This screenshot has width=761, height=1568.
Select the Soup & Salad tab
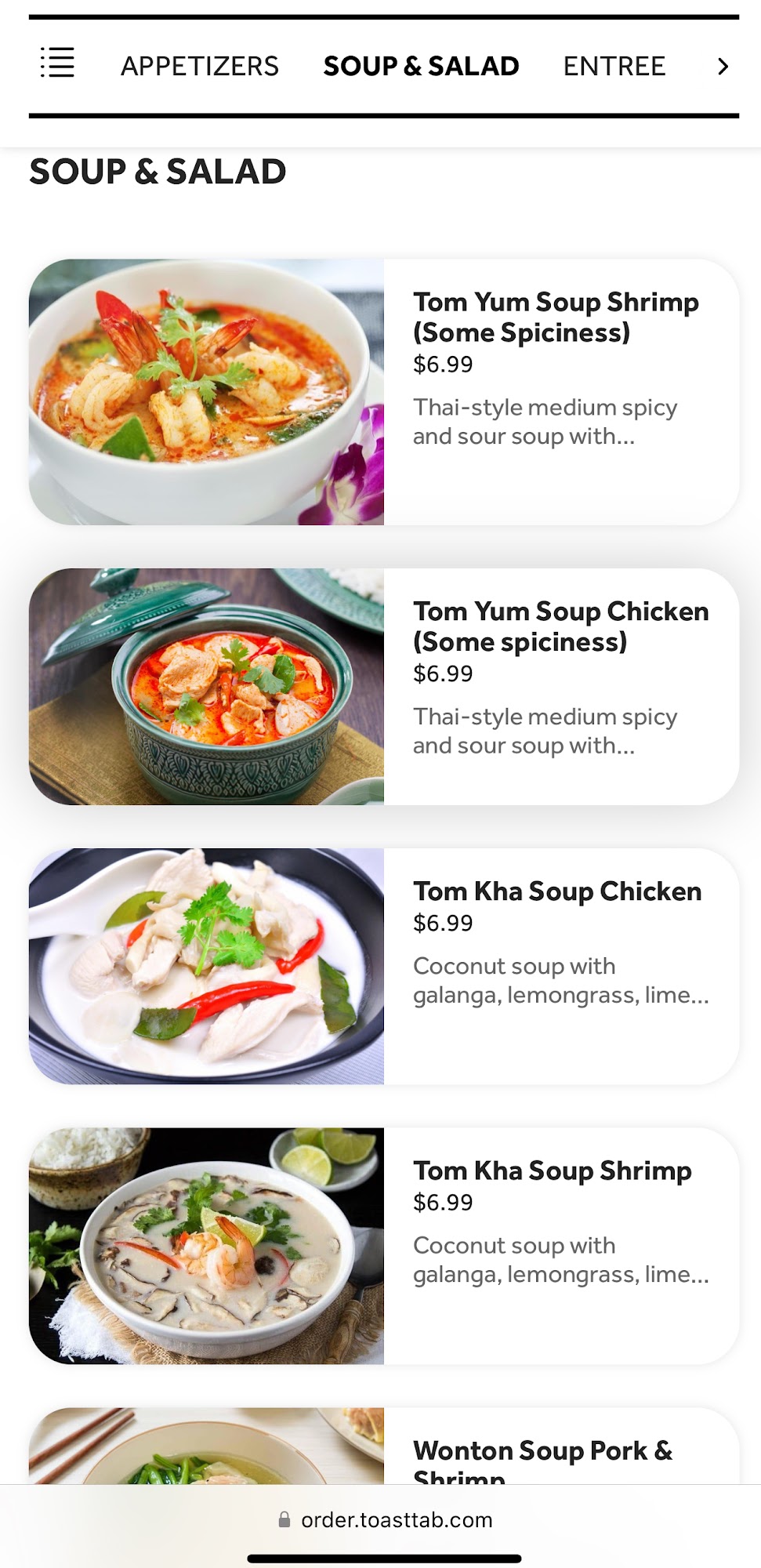pos(421,66)
